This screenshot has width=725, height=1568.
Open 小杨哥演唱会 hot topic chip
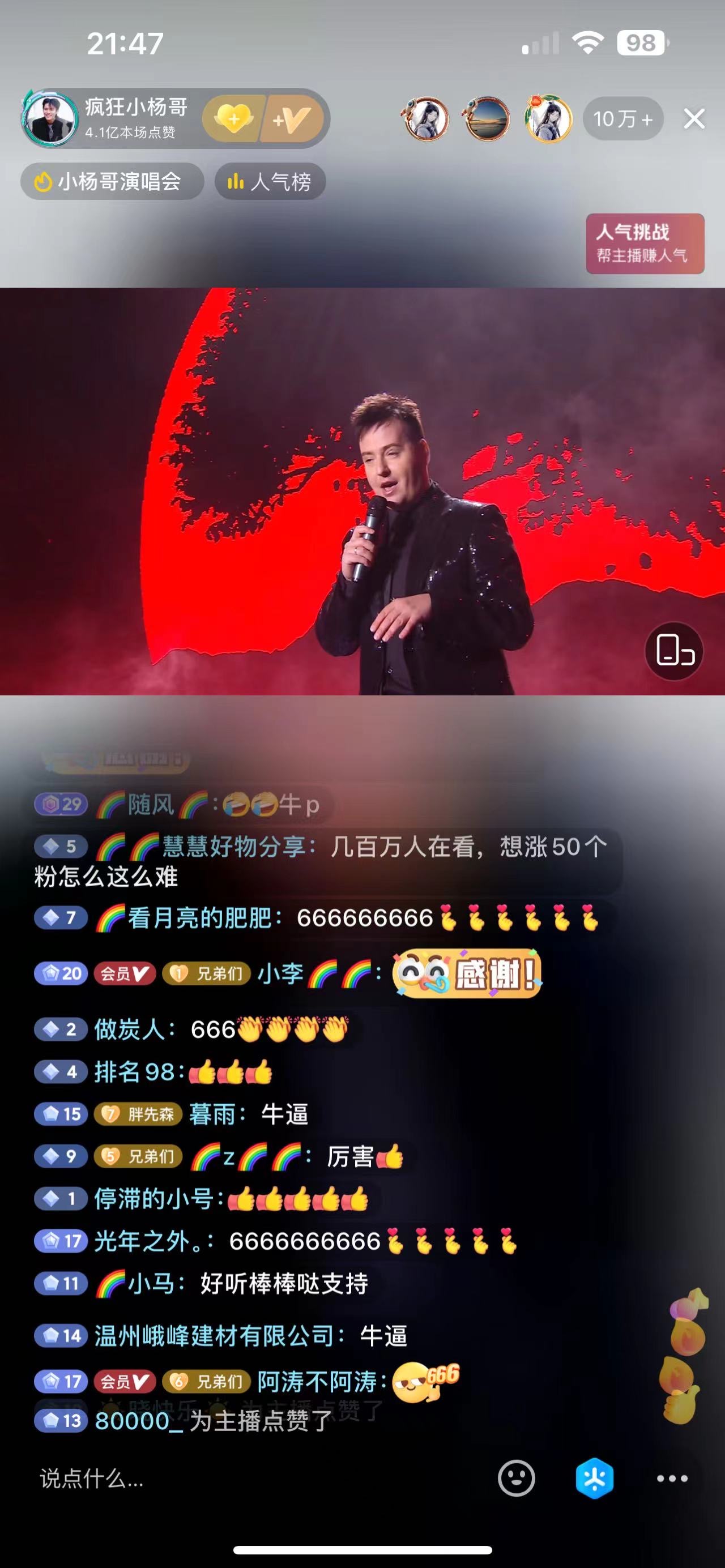112,181
